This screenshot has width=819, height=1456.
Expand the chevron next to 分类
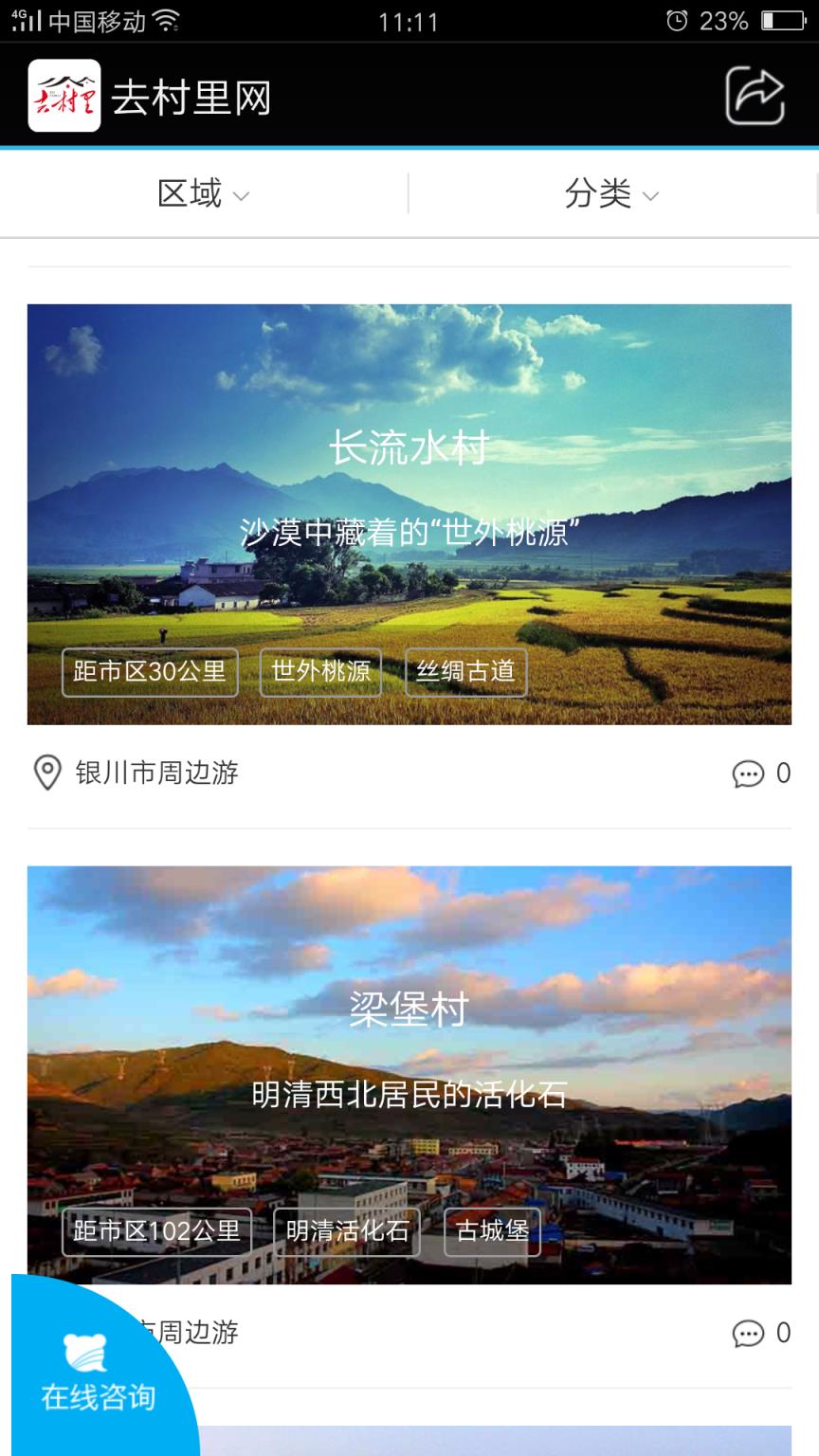(650, 197)
